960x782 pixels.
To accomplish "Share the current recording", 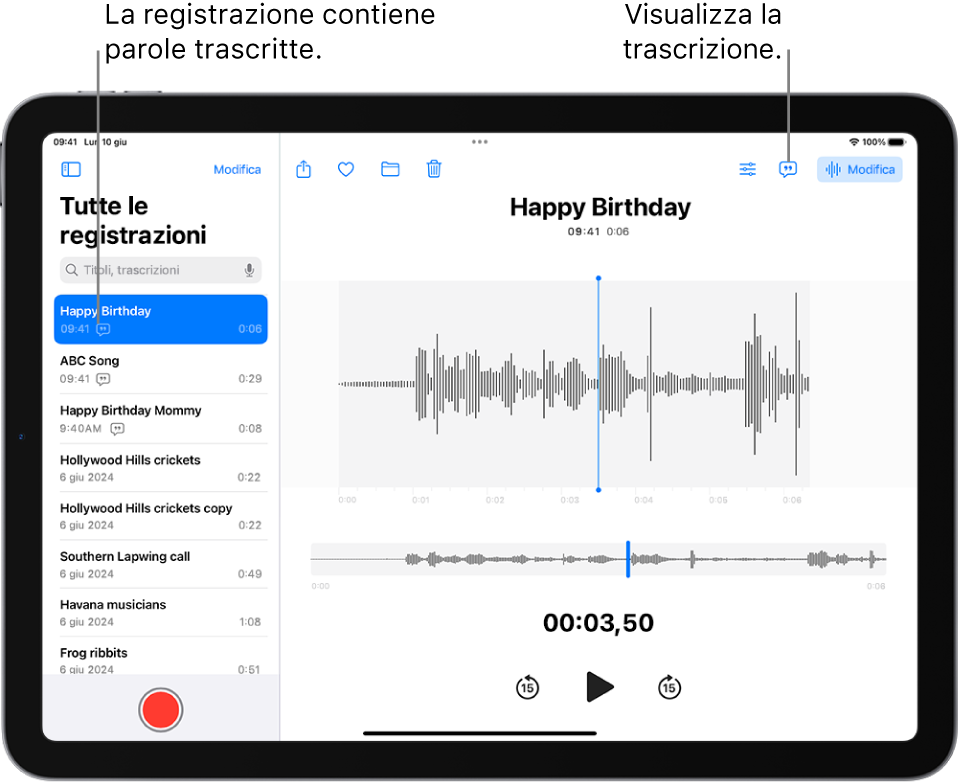I will pos(304,169).
